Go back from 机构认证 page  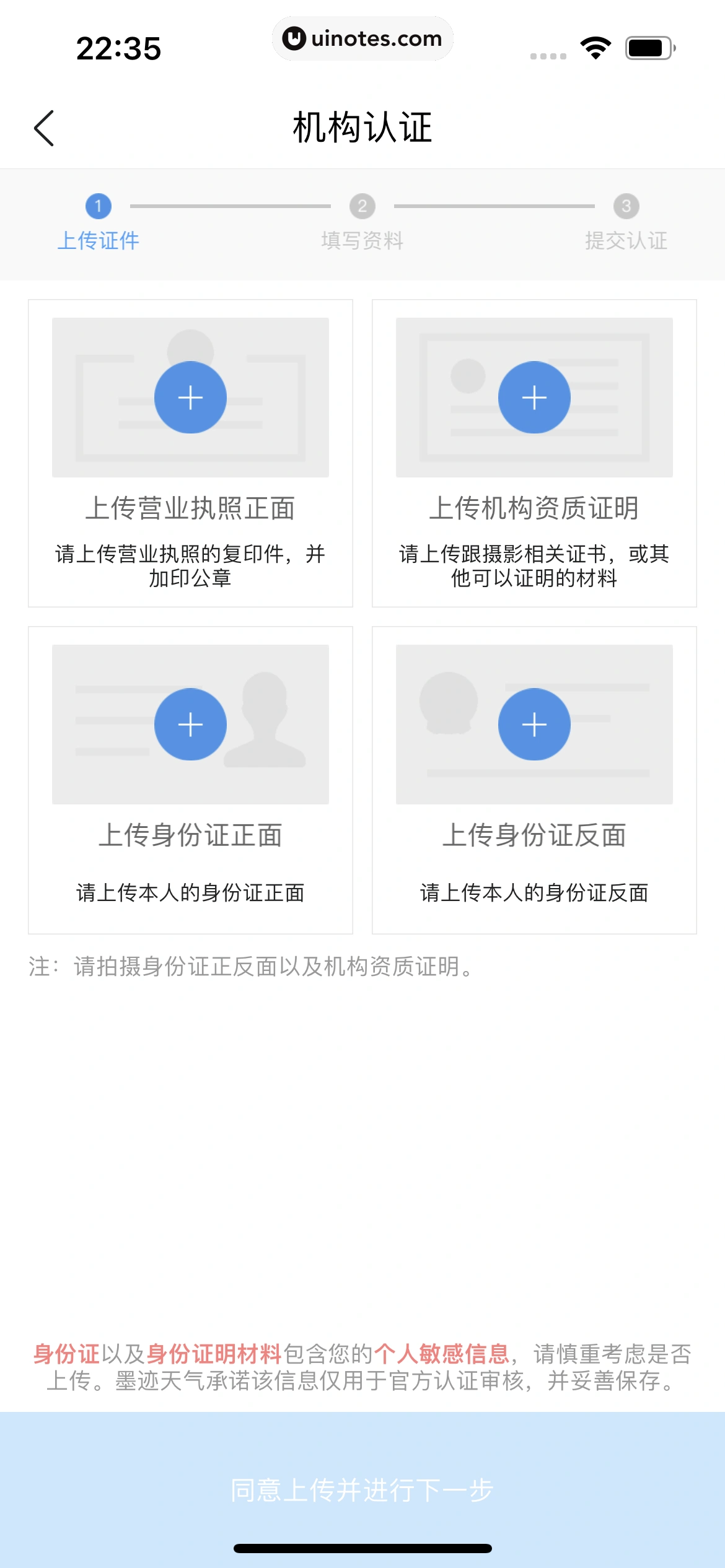44,128
